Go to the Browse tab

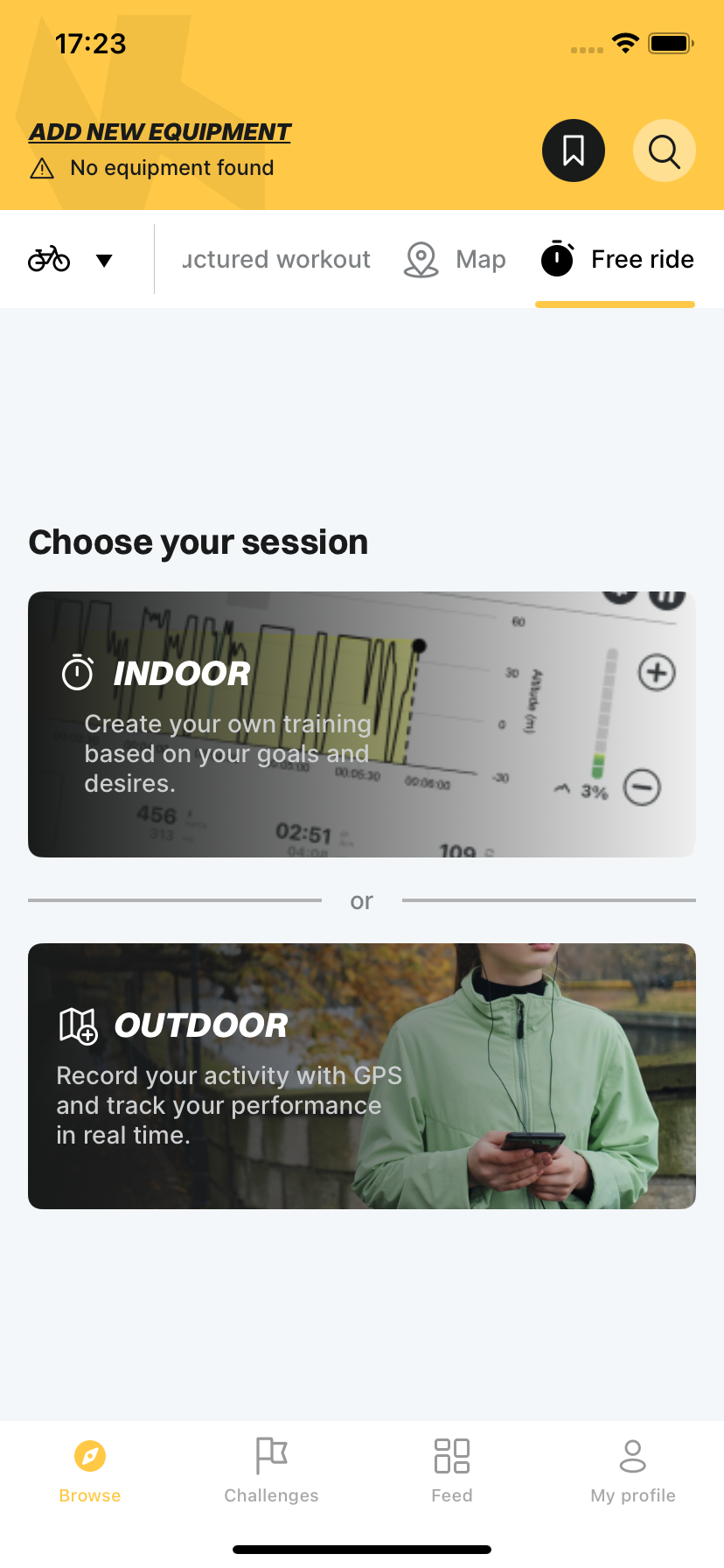click(x=90, y=1472)
